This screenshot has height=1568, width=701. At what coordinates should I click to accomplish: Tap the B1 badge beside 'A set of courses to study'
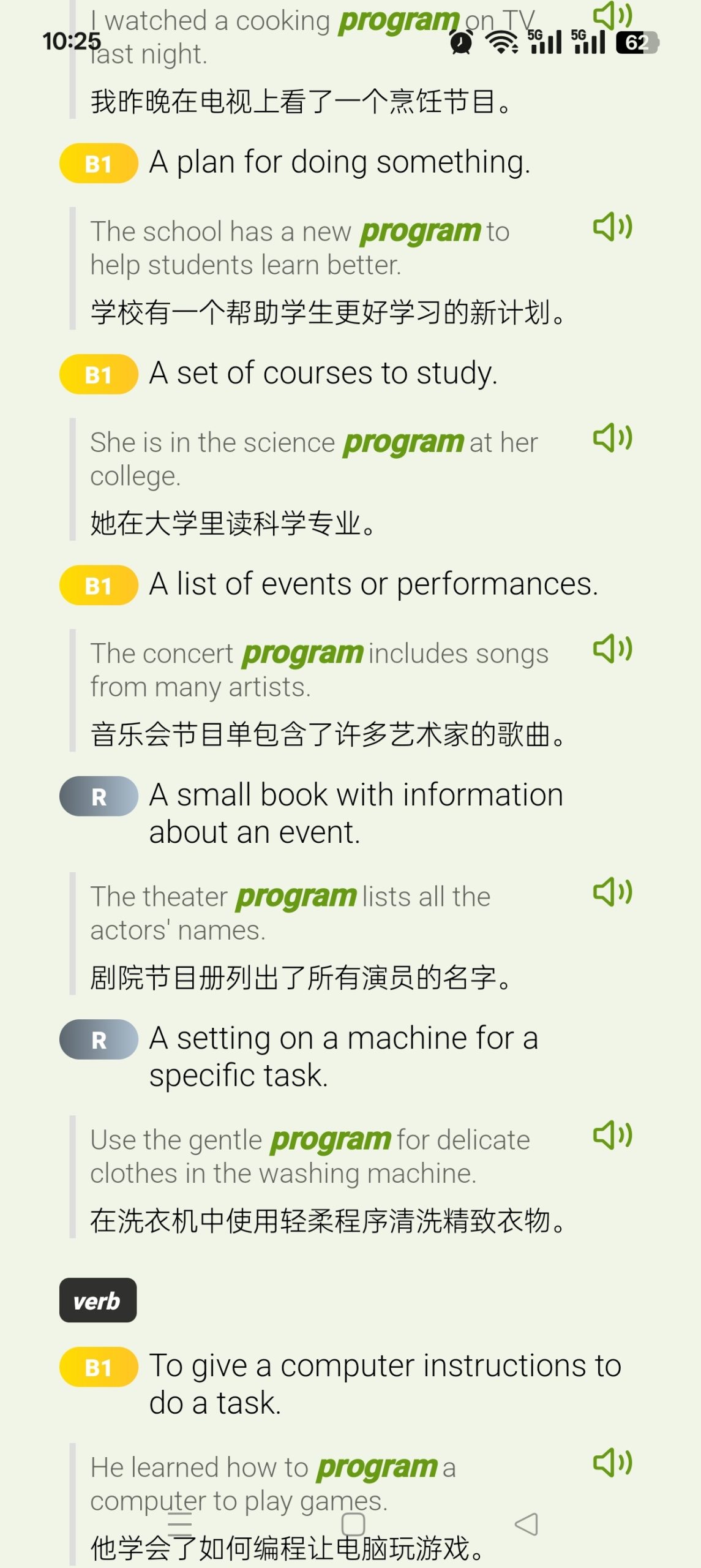pyautogui.click(x=99, y=373)
